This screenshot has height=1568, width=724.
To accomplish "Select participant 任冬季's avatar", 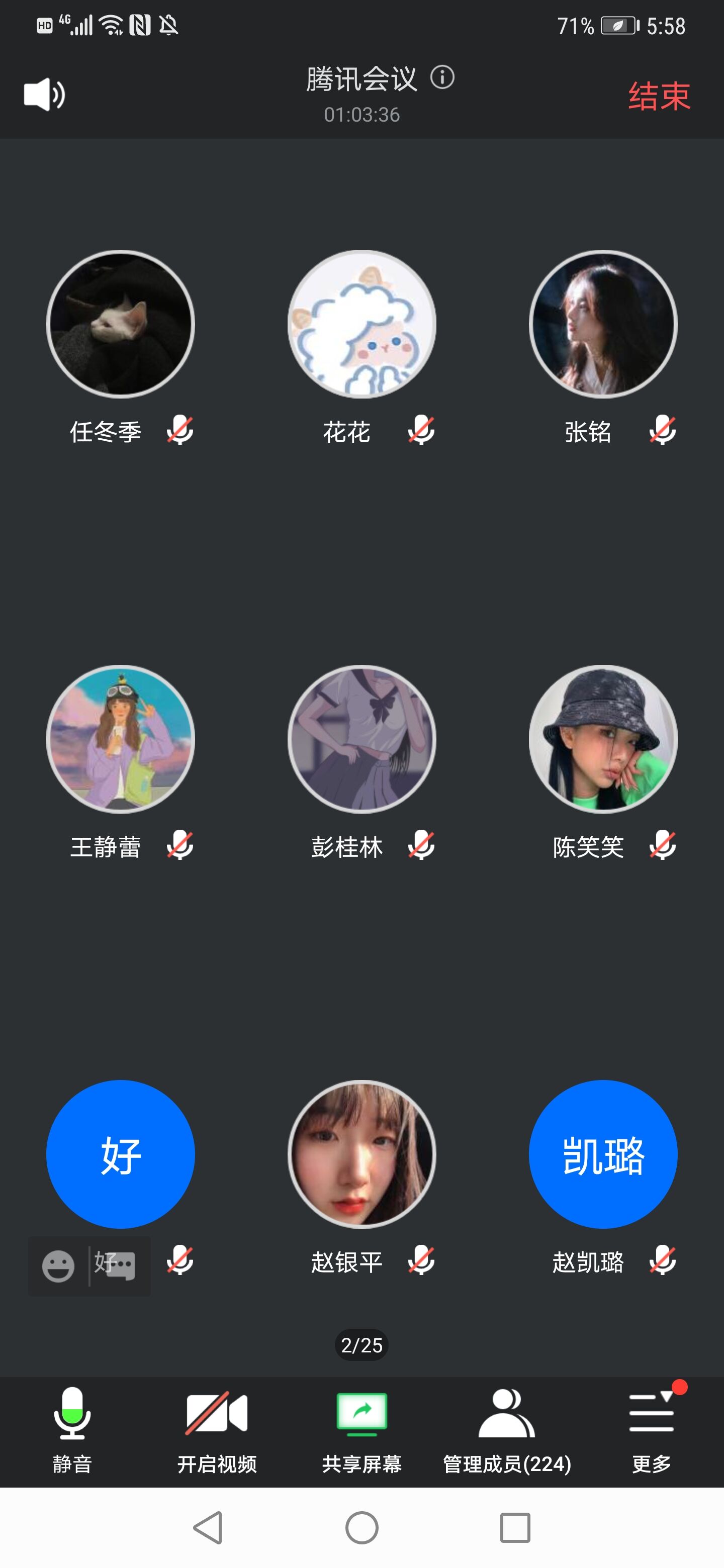I will click(121, 324).
